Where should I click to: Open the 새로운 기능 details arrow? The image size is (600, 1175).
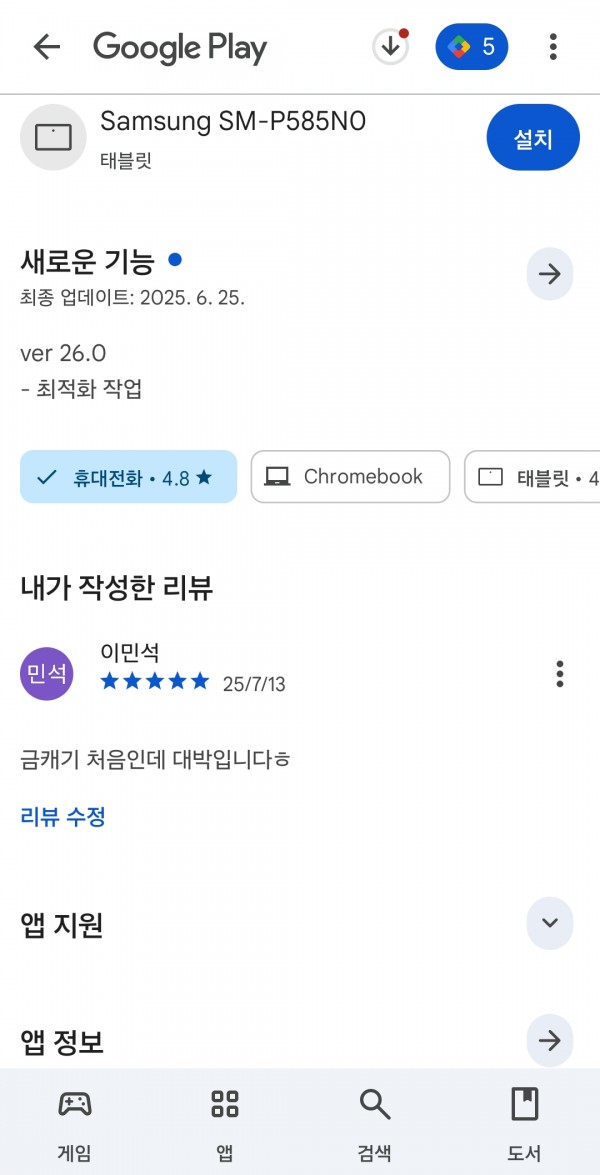click(550, 274)
